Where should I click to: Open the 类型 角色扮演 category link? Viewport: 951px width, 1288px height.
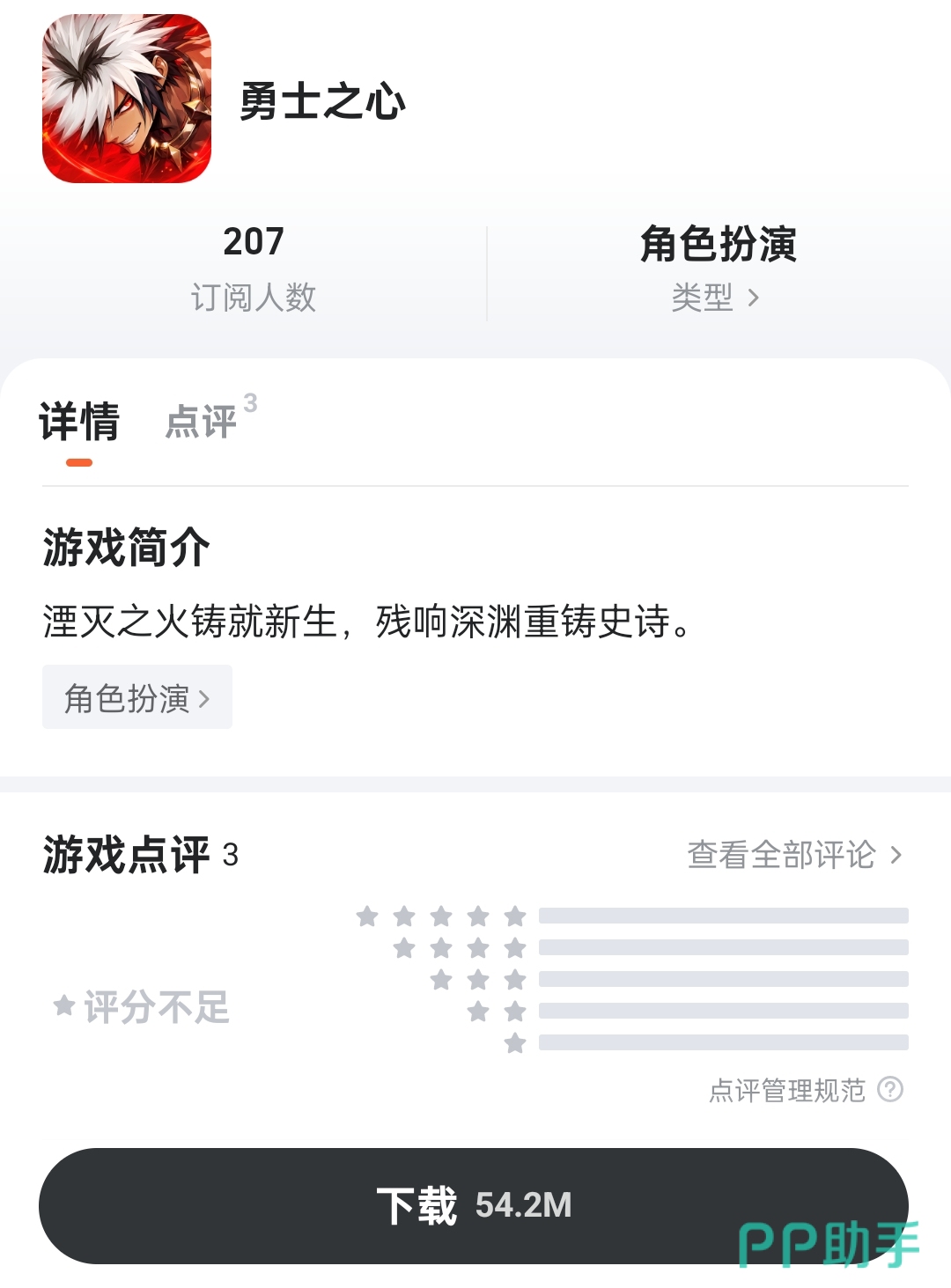click(x=718, y=269)
